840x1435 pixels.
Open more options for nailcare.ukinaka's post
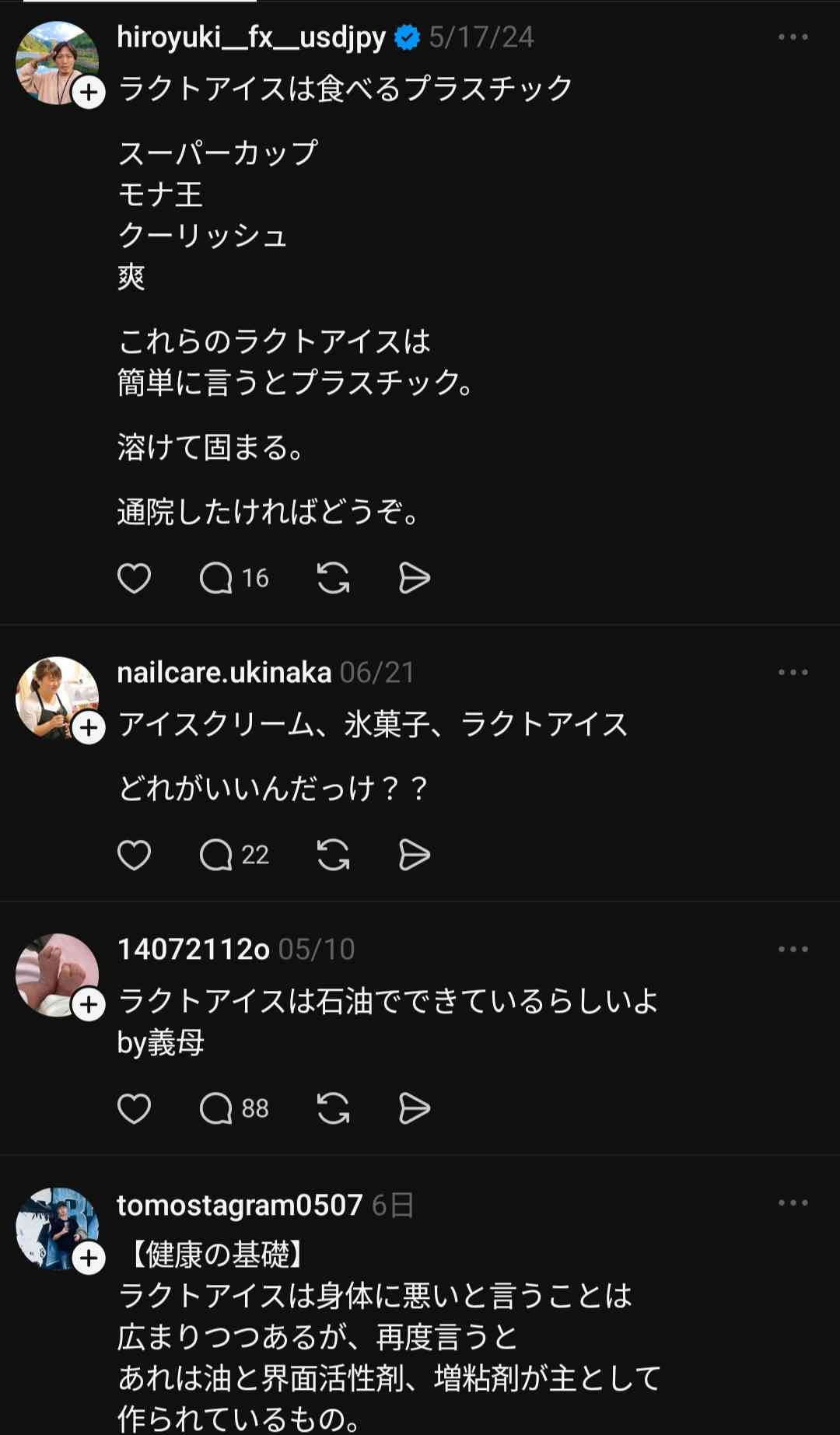click(793, 672)
